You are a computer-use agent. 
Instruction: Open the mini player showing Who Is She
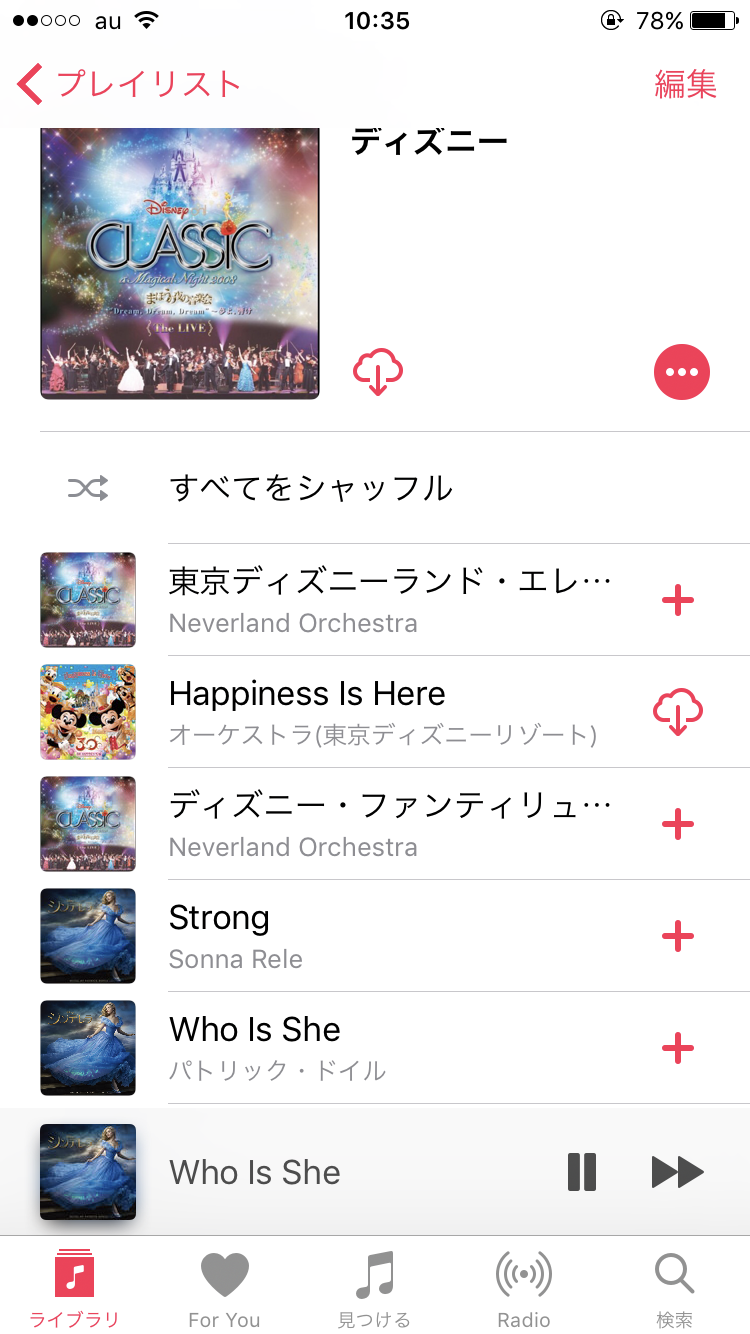pyautogui.click(x=300, y=1172)
